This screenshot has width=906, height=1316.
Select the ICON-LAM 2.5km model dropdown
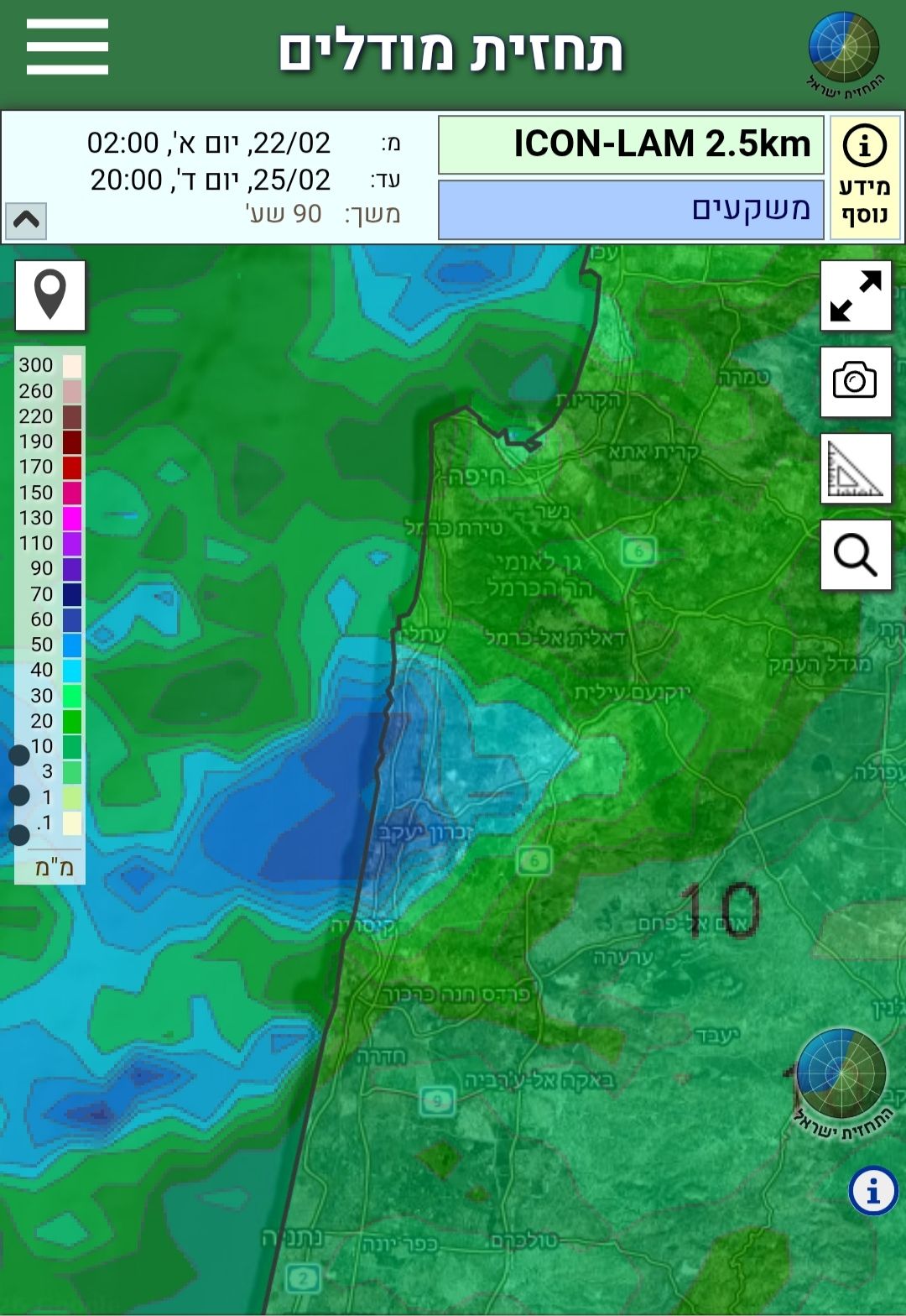(631, 144)
